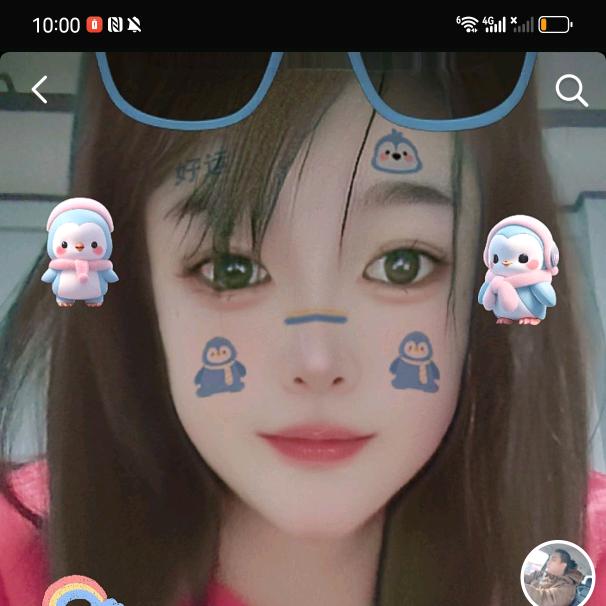Open the round profile avatar
The height and width of the screenshot is (606, 606).
tap(558, 577)
